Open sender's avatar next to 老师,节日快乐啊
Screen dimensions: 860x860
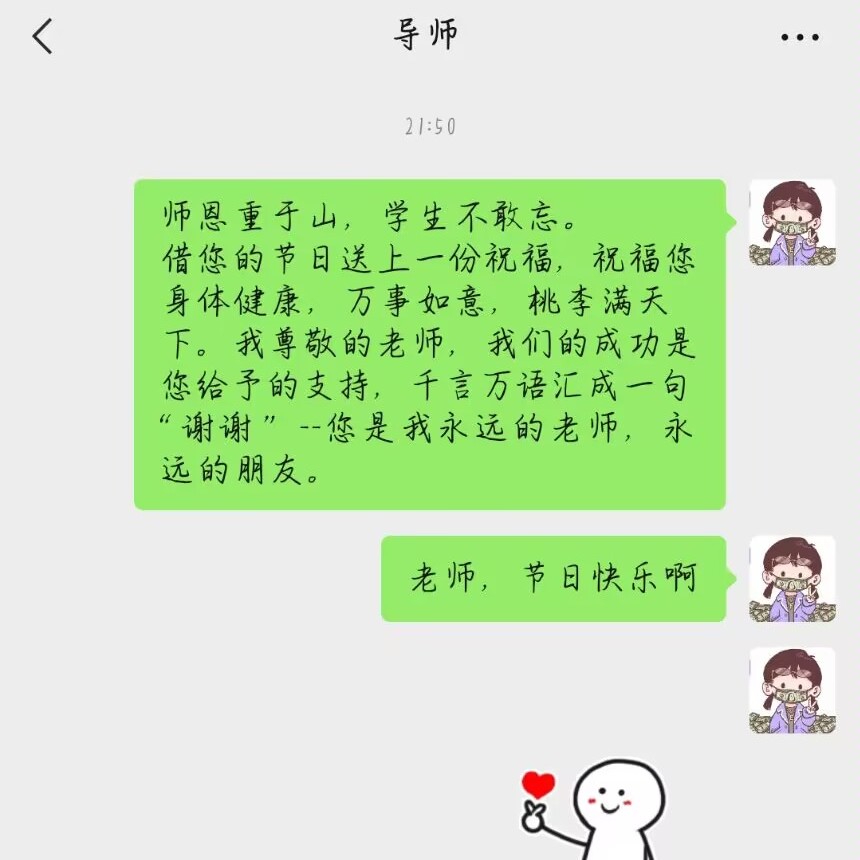point(792,579)
